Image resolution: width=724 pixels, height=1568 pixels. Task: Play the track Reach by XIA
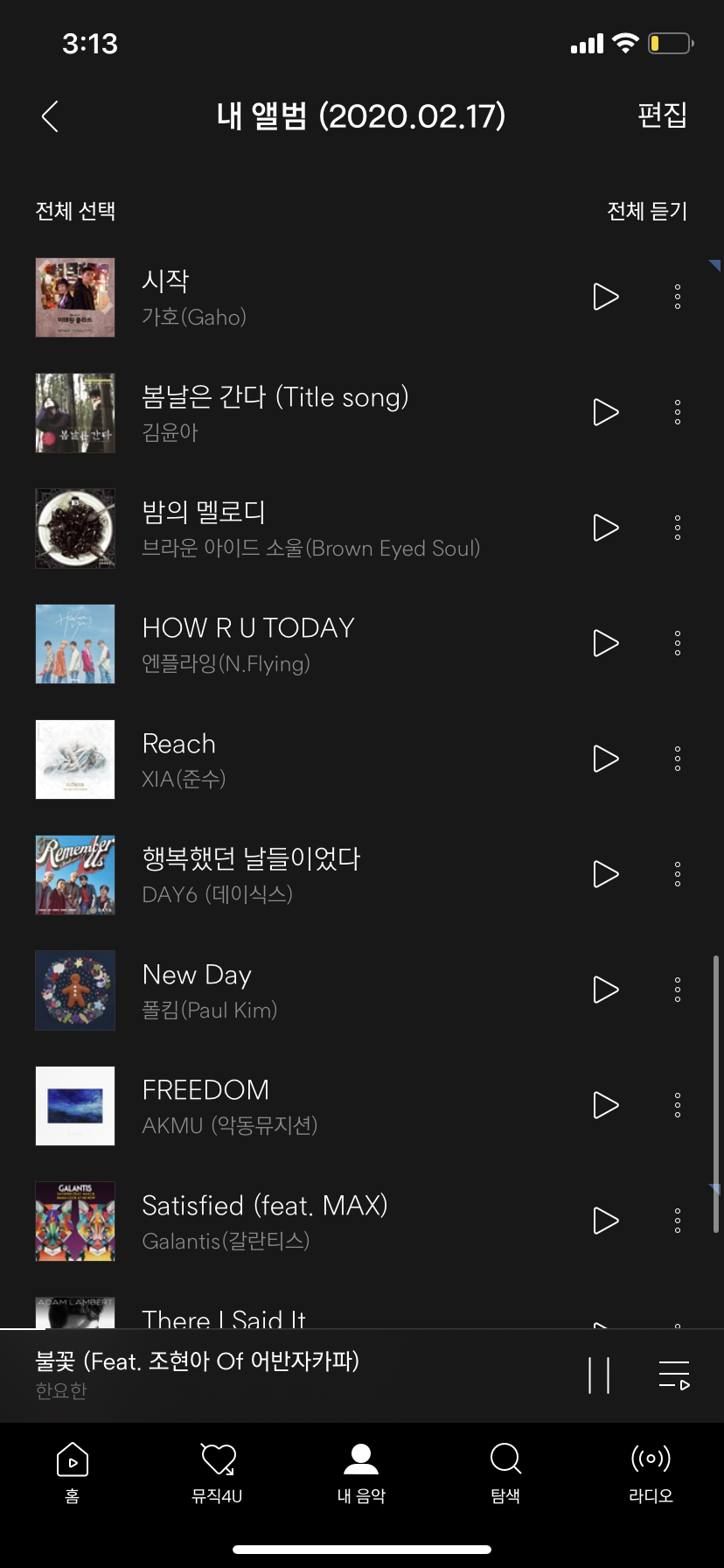[605, 759]
